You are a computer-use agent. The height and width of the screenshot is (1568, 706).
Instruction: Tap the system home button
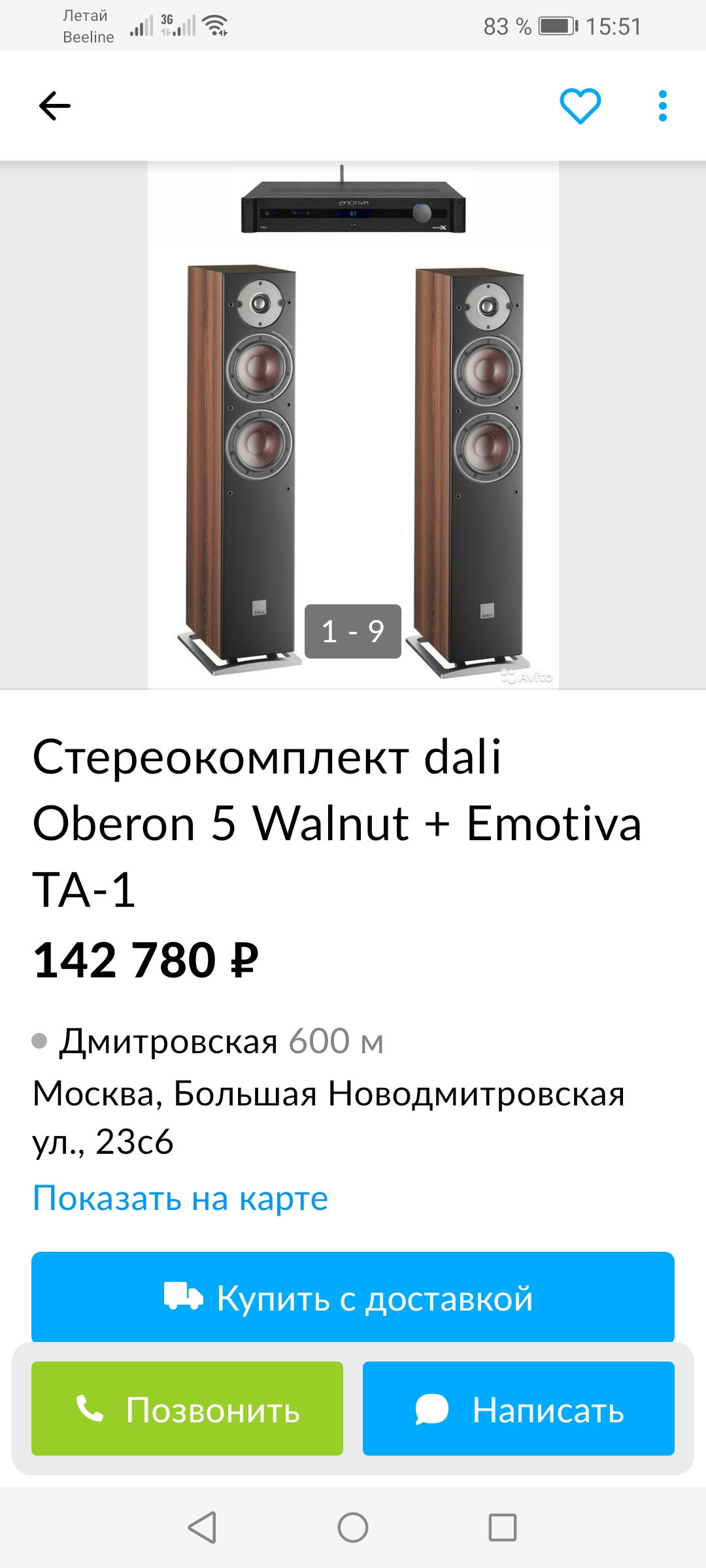353,1527
